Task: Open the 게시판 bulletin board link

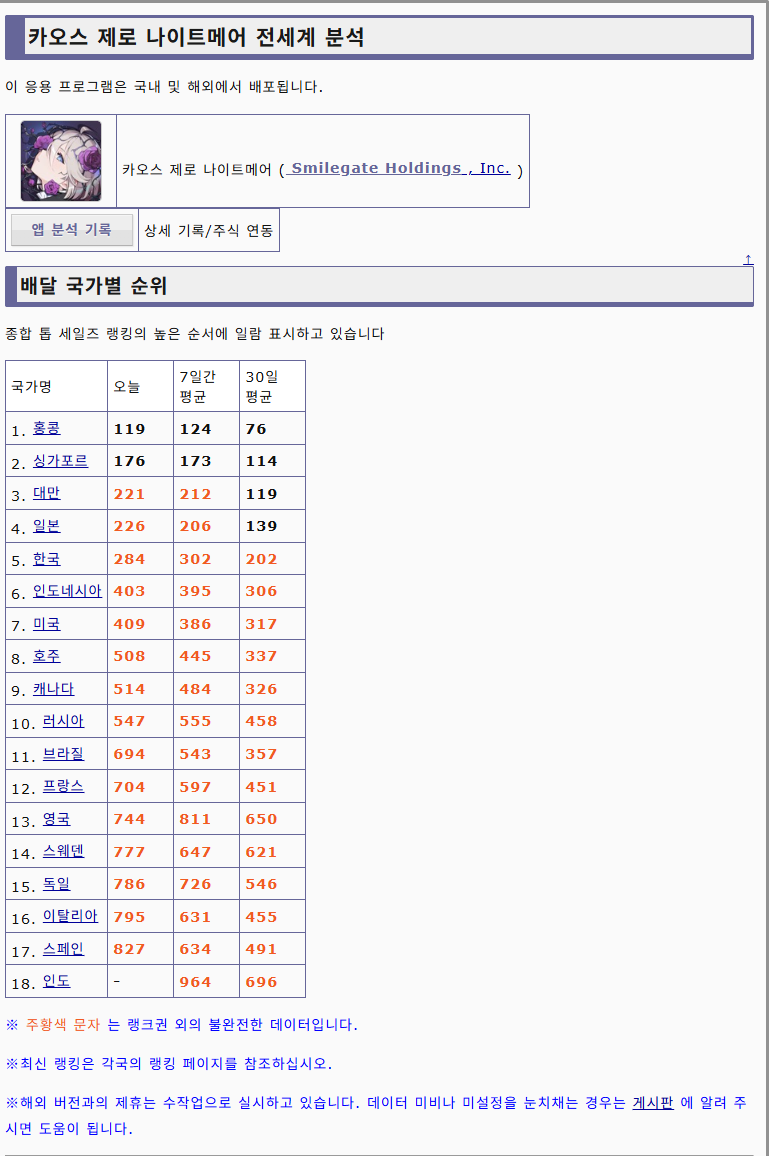Action: pos(652,1103)
